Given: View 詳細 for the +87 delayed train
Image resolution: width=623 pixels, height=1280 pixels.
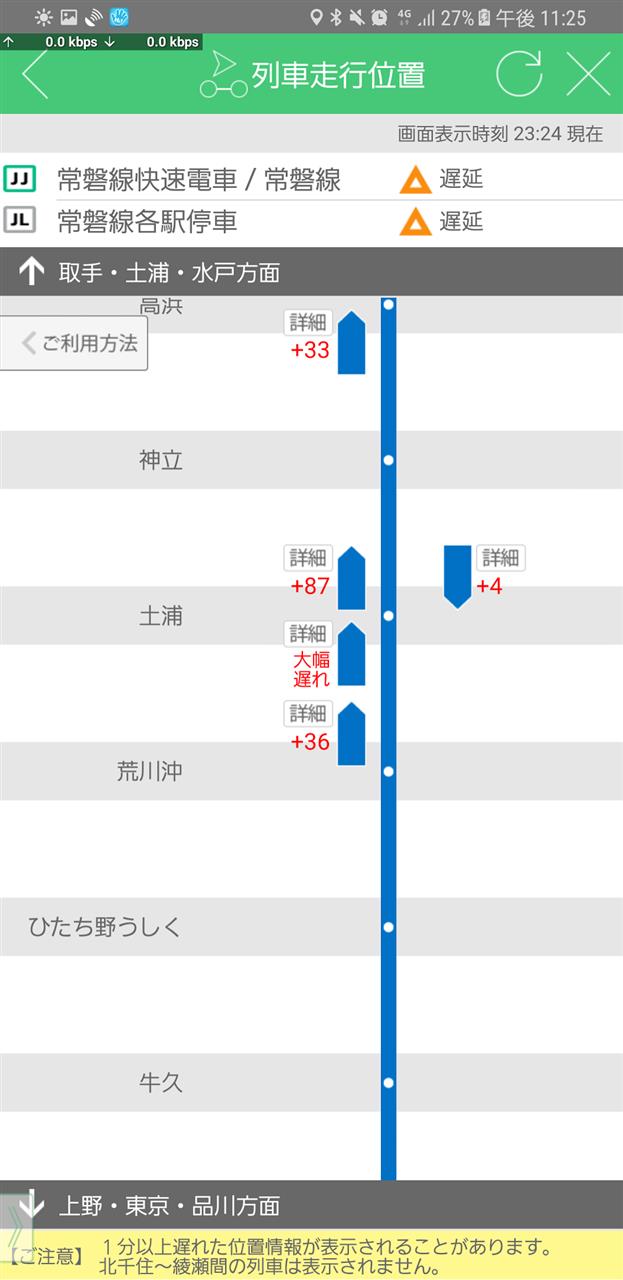Looking at the screenshot, I should 308,558.
